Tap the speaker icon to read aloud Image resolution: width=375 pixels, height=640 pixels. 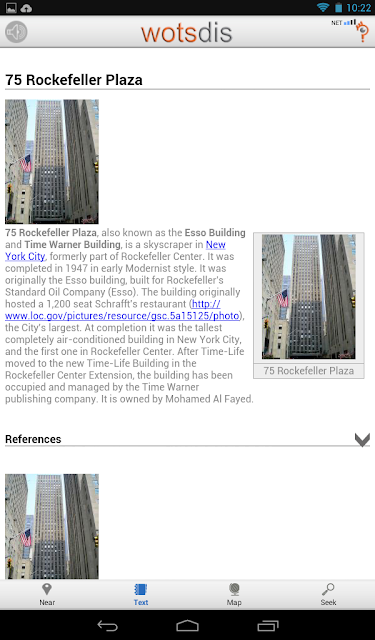(16, 32)
